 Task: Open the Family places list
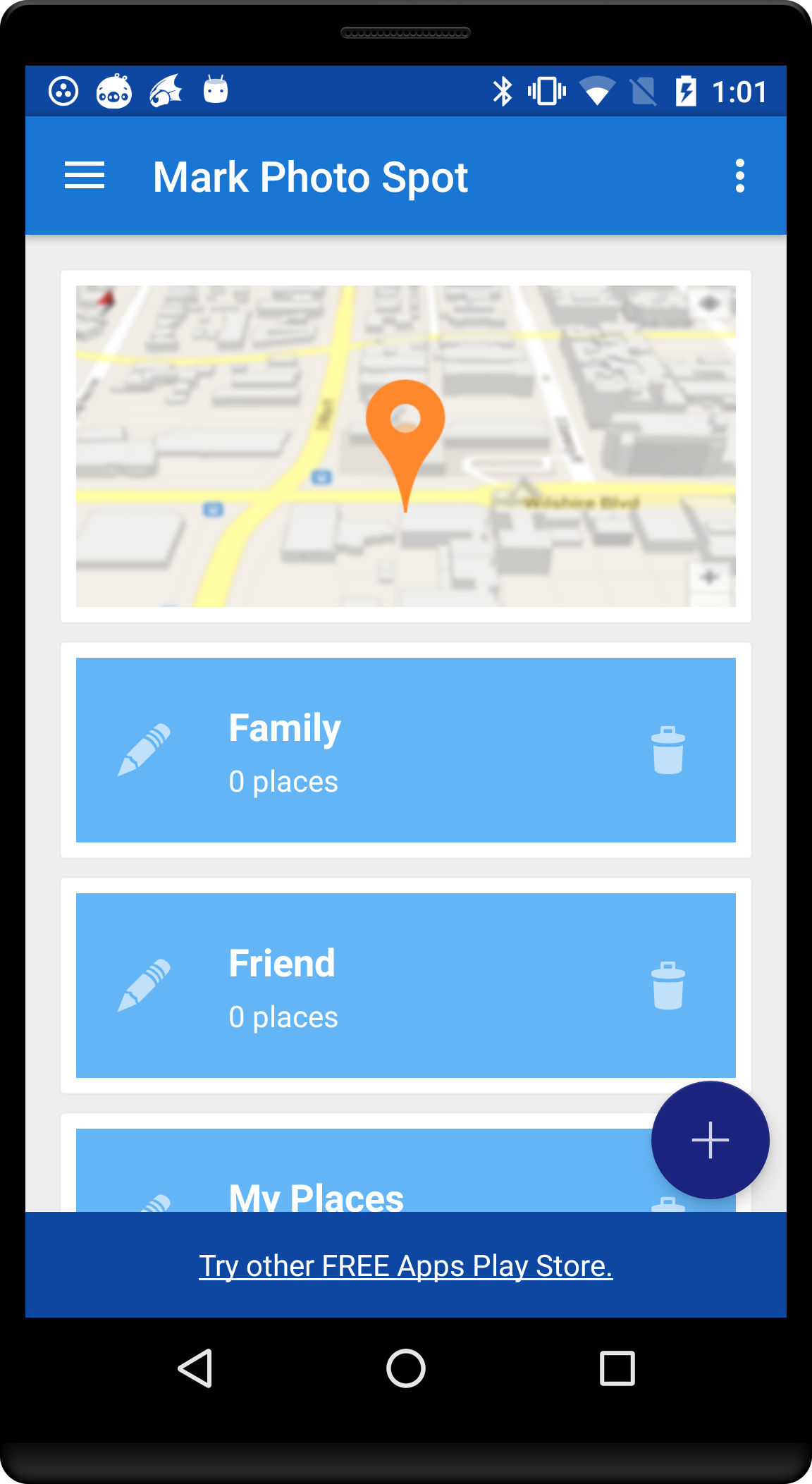pos(406,750)
